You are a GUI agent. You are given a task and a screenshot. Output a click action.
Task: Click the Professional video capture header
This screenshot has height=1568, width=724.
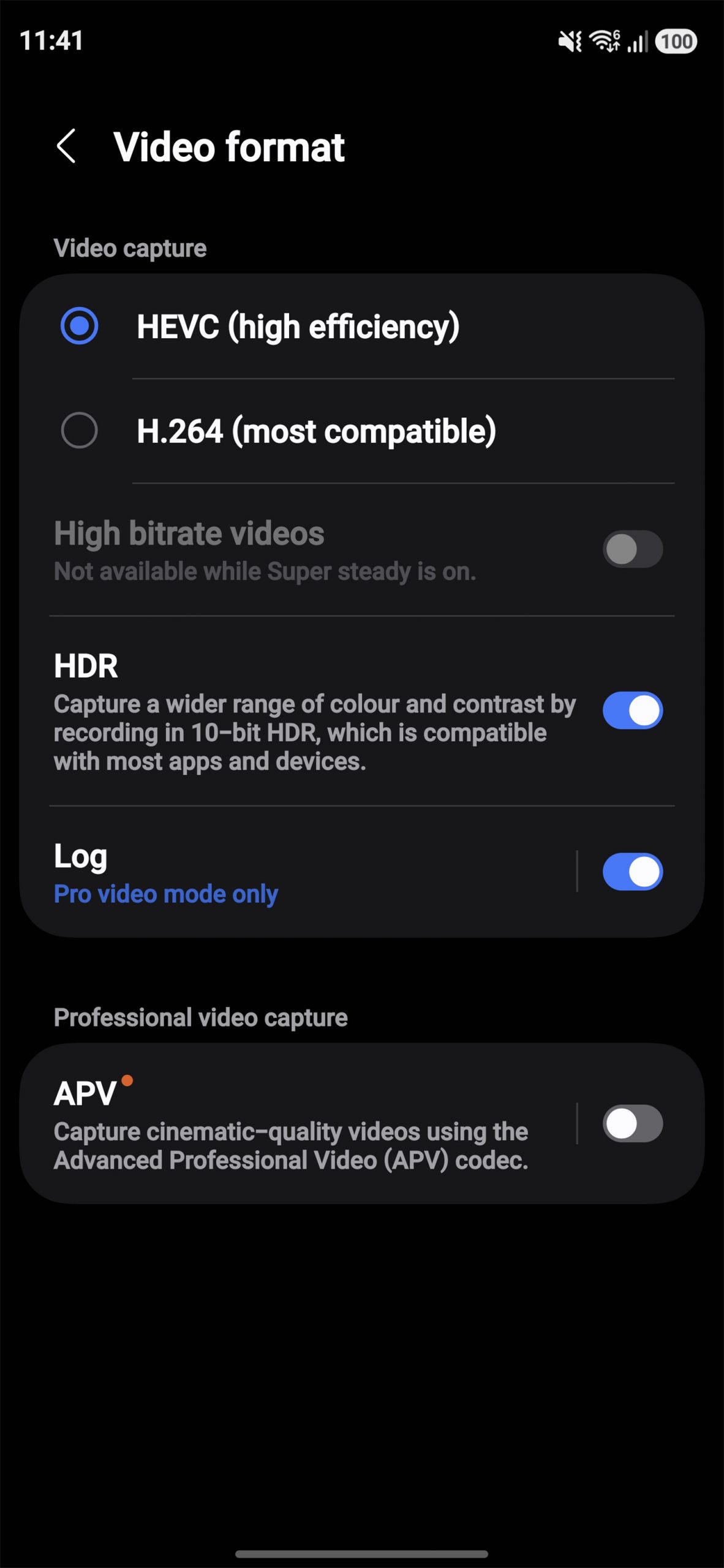[200, 1017]
